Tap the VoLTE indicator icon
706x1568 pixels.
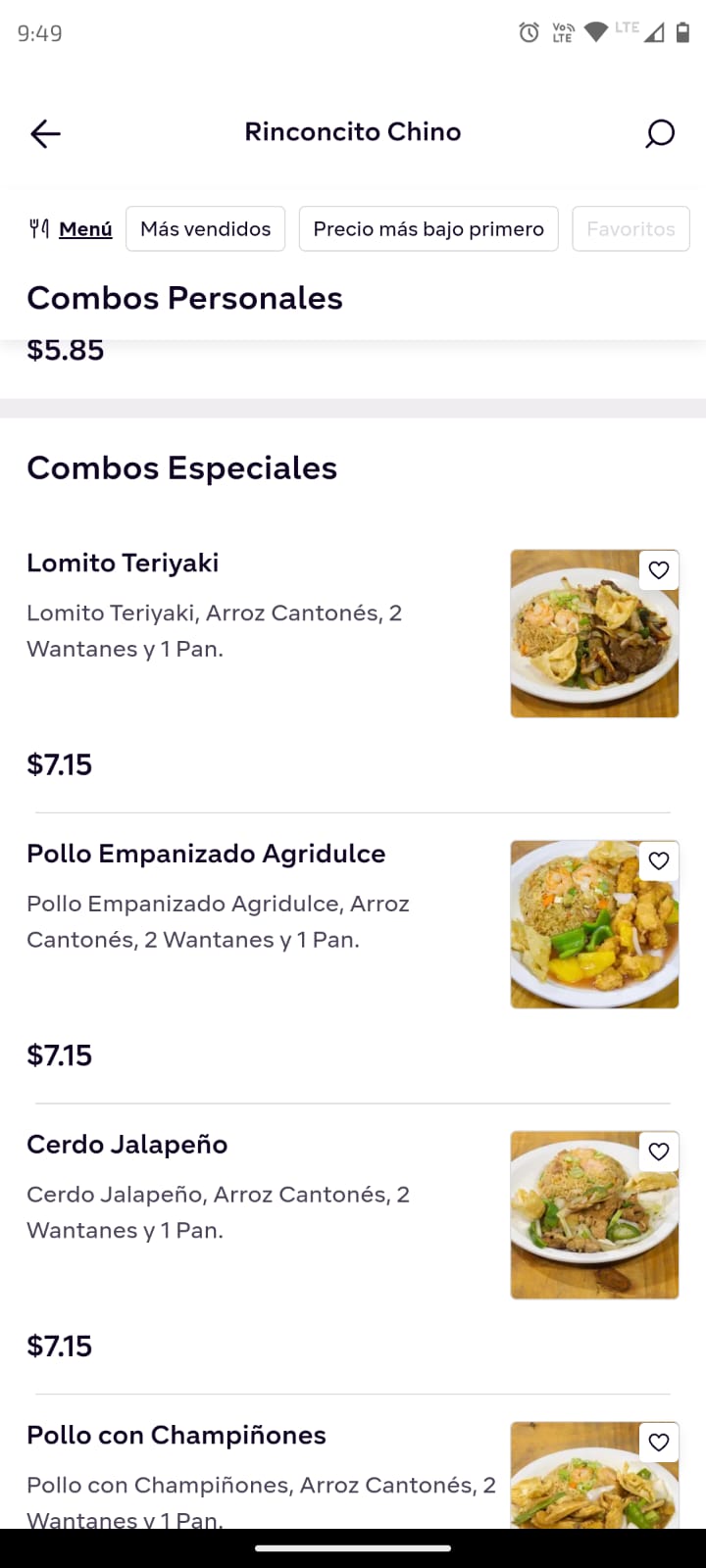pos(562,31)
